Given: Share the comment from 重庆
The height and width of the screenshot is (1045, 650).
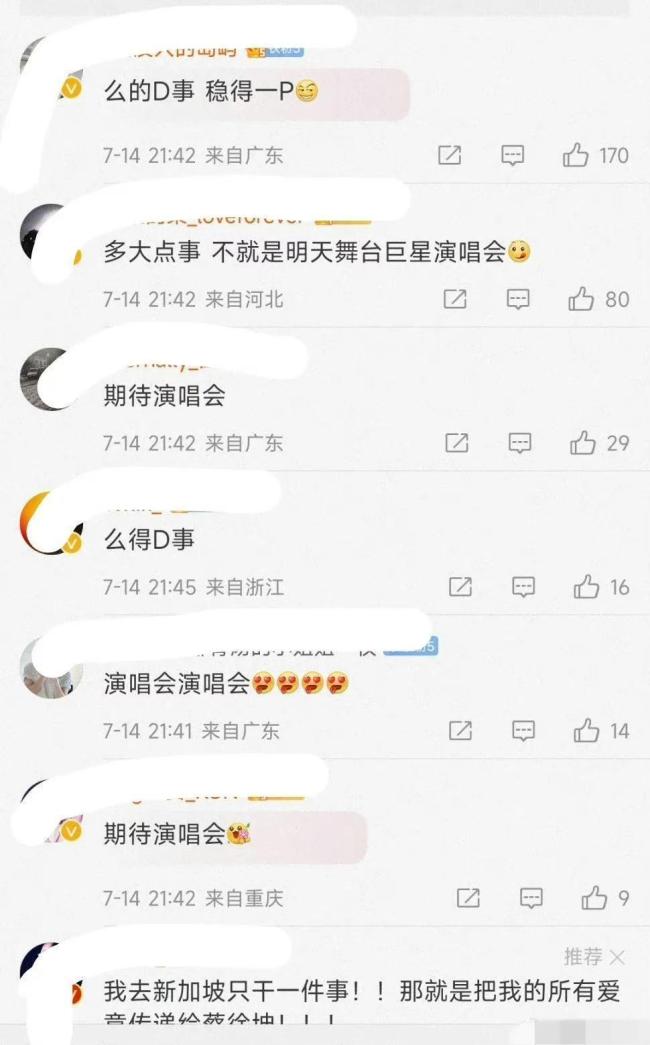Looking at the screenshot, I should tap(468, 898).
